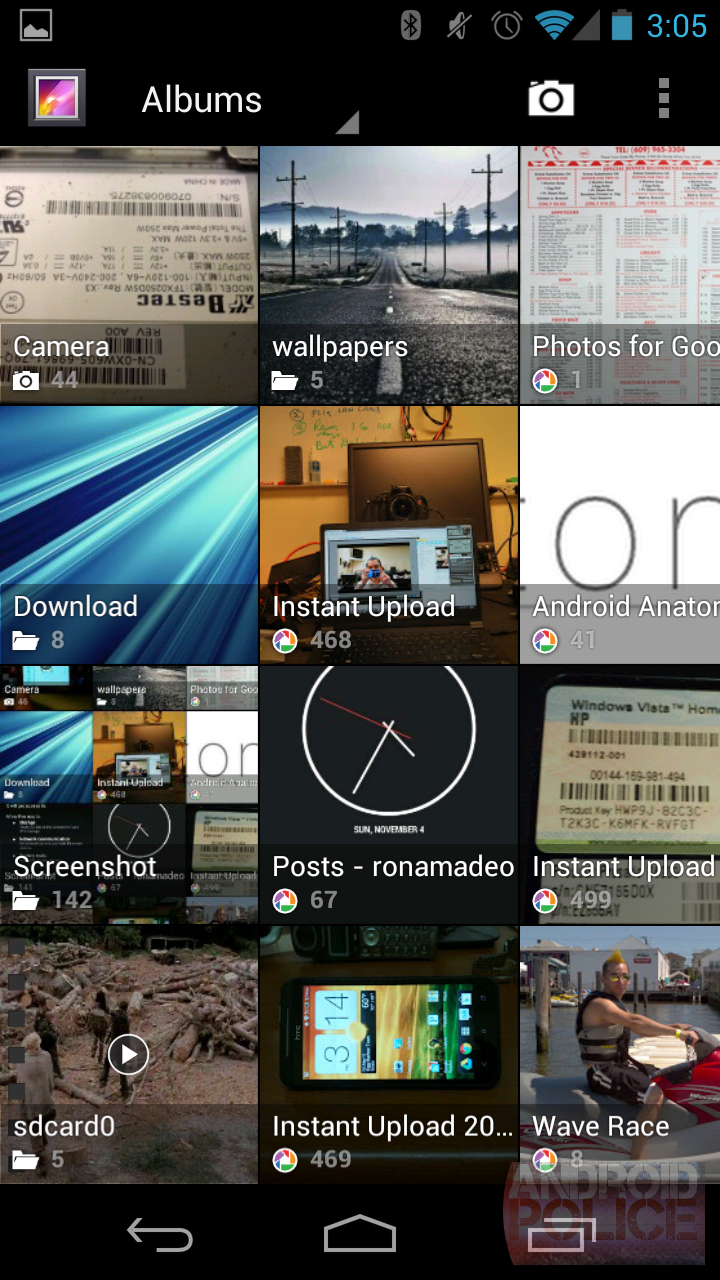The width and height of the screenshot is (720, 1280).
Task: Tap the folder icon on the Screenshot album
Action: pyautogui.click(x=27, y=900)
